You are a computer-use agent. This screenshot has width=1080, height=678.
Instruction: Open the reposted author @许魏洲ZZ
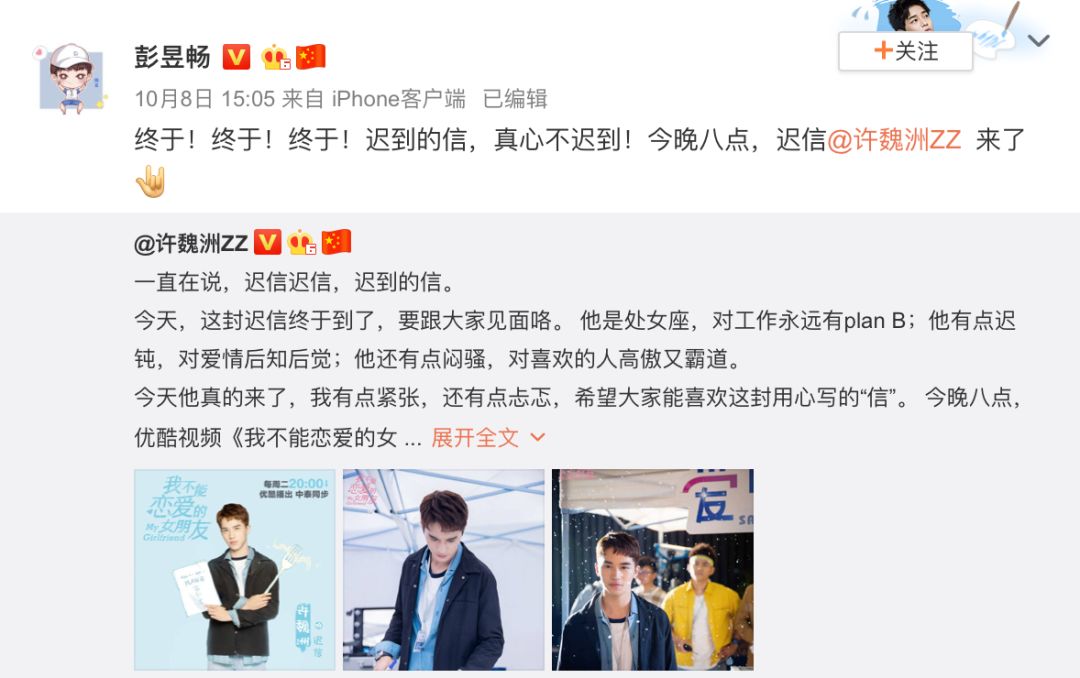(191, 243)
